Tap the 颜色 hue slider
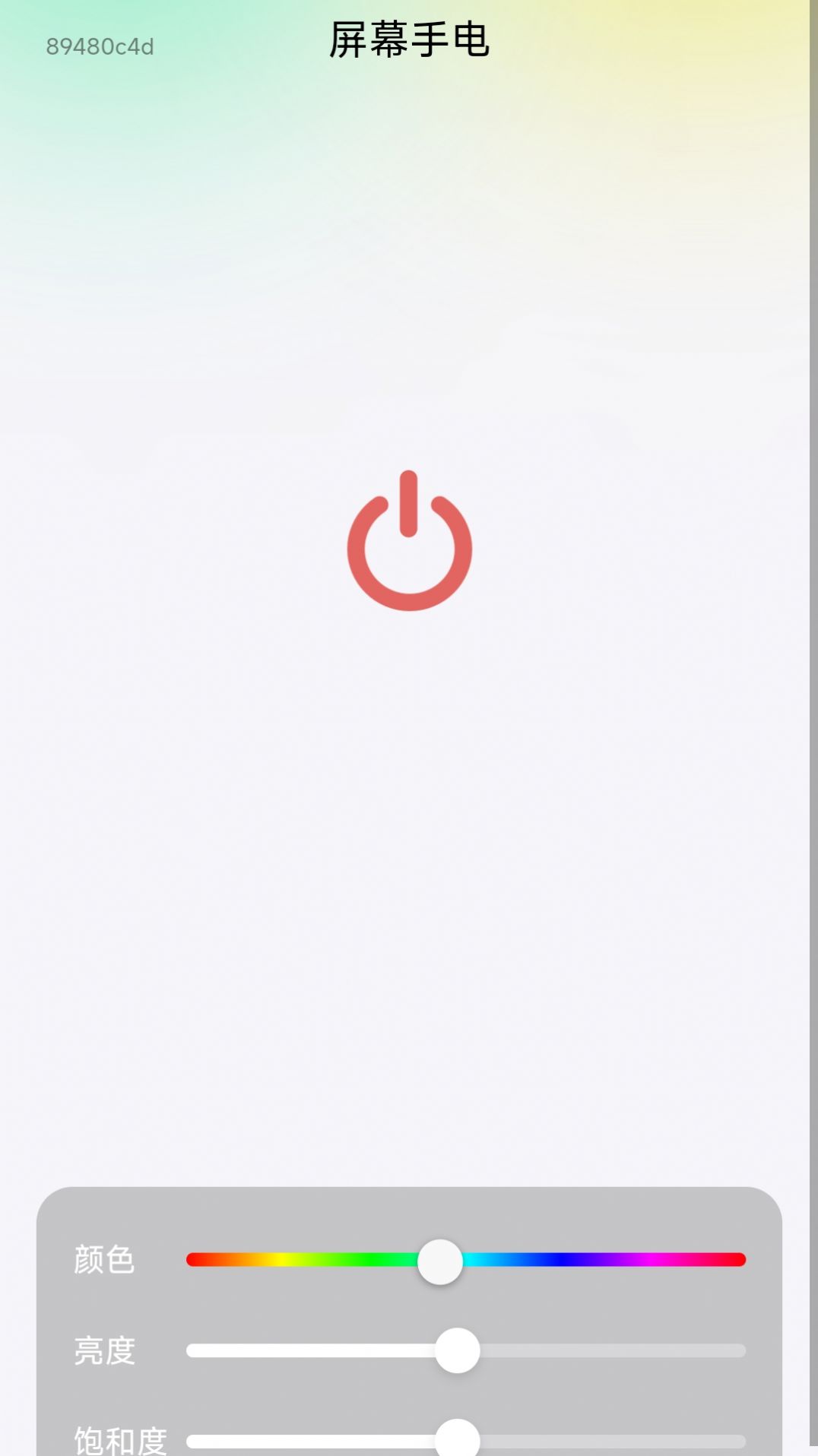This screenshot has width=818, height=1456. point(465,1259)
